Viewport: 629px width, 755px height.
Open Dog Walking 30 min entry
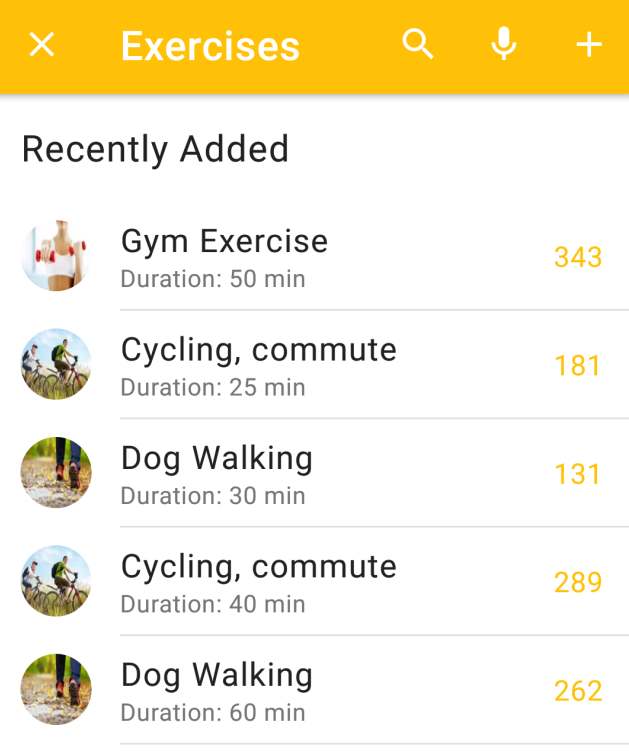[314, 473]
